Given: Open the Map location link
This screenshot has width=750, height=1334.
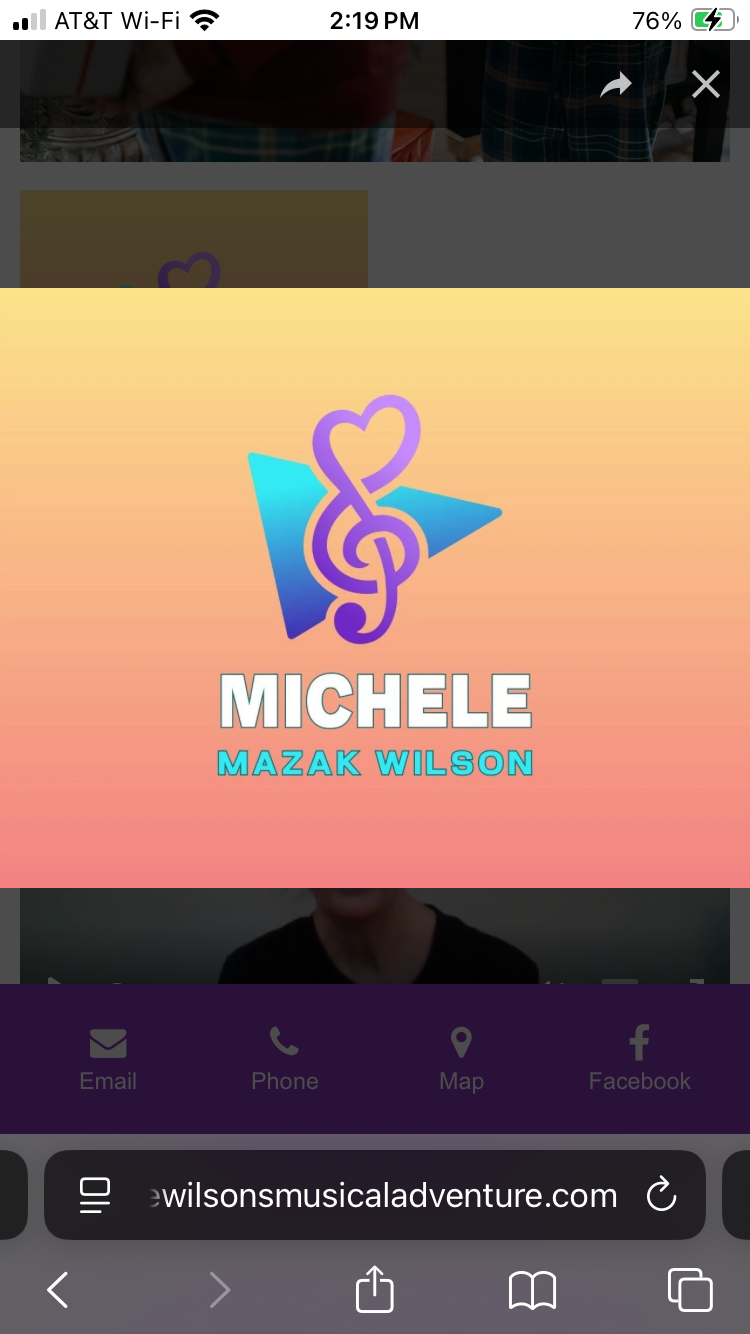Looking at the screenshot, I should point(461,1059).
